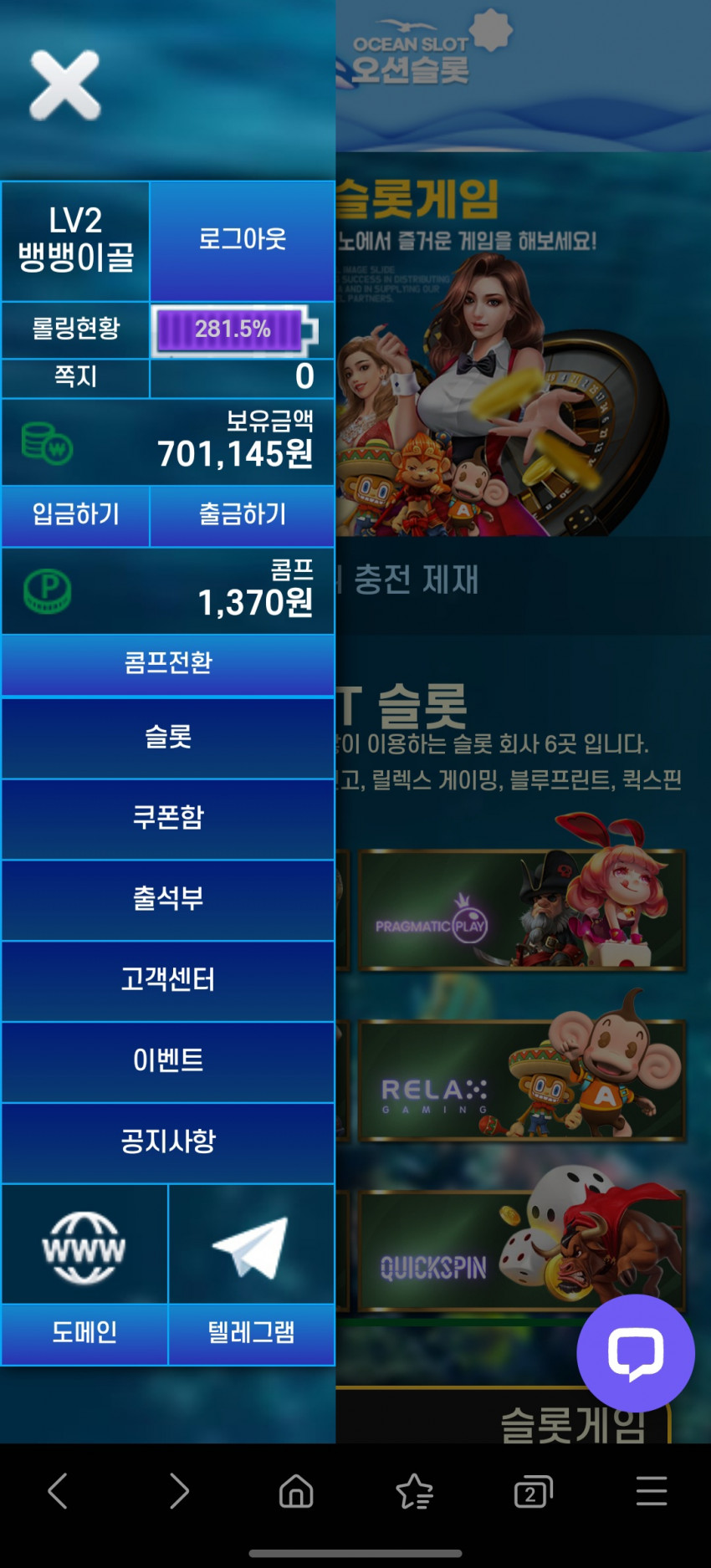Select the Relax Gaming slot card
The image size is (711, 1568).
(x=521, y=1080)
